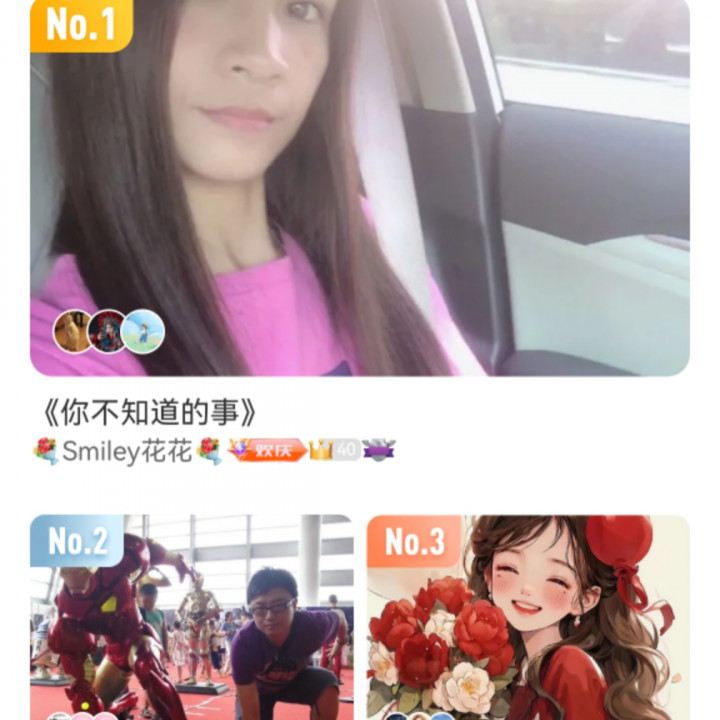The image size is (720, 720).
Task: View Smiley花花's profile
Action: [x=127, y=451]
